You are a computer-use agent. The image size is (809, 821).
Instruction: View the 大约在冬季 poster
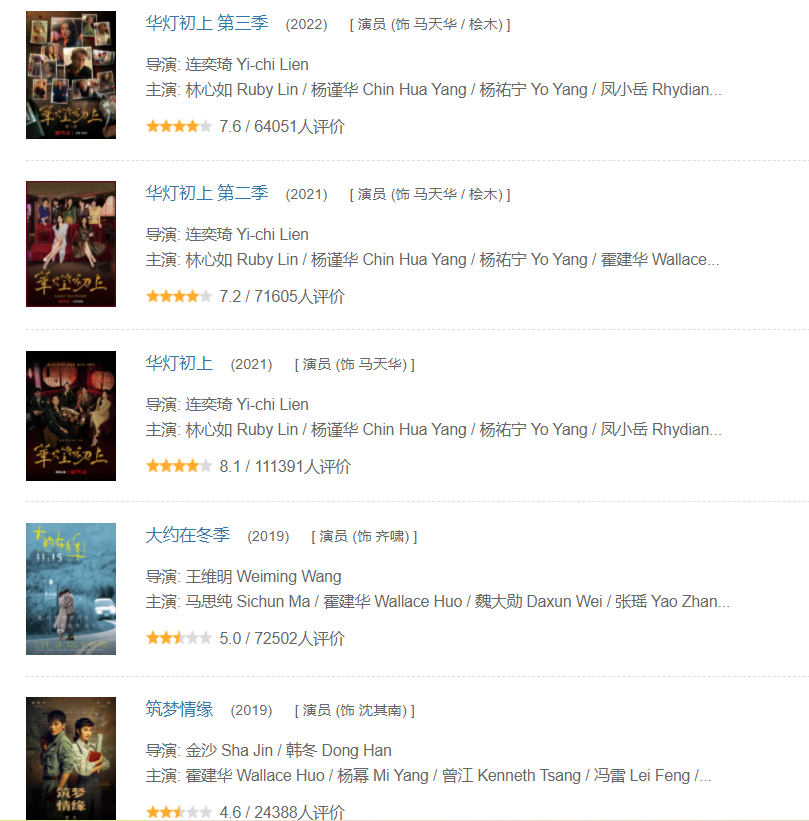[x=71, y=588]
